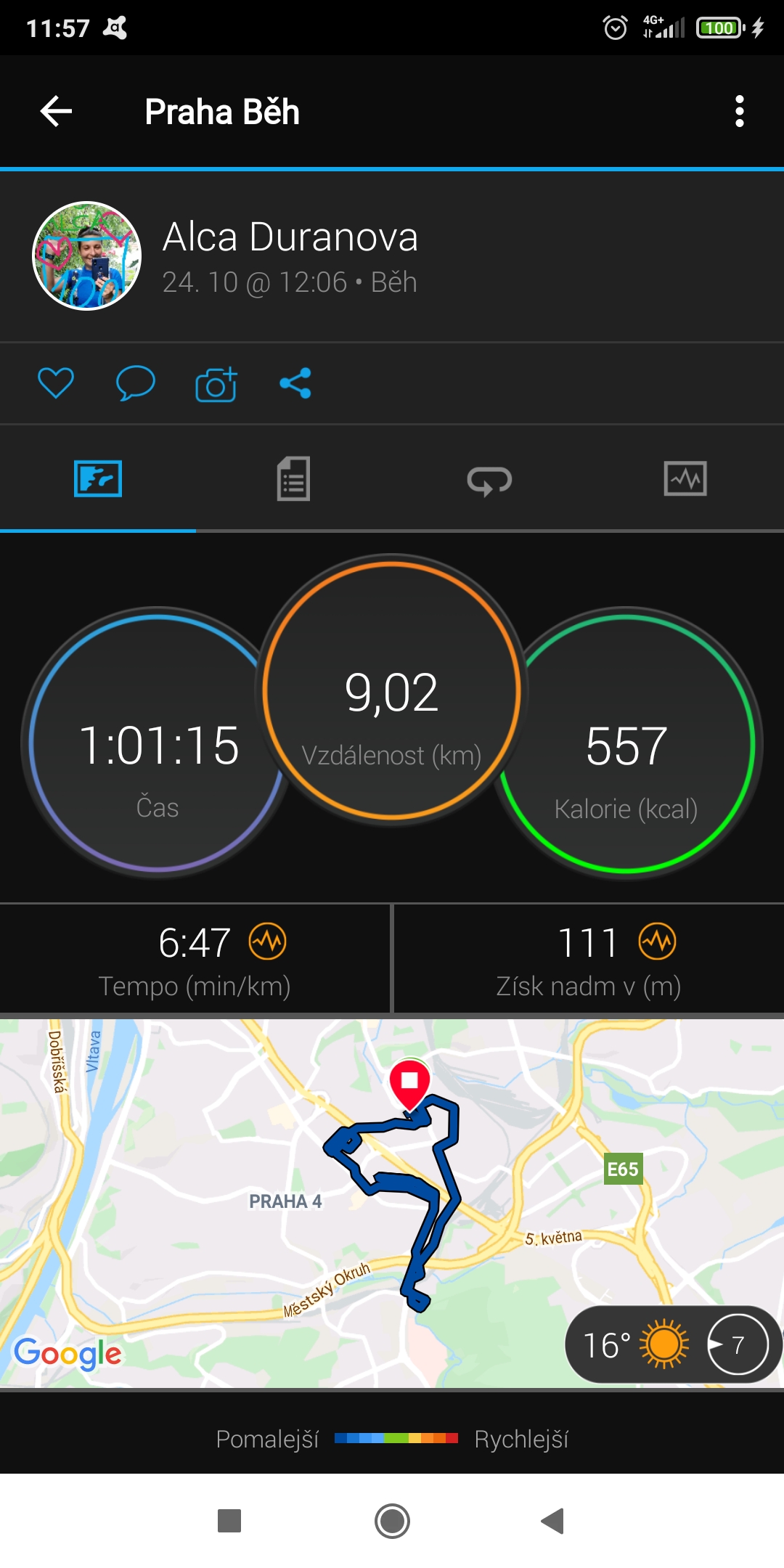Tap the system home button
The height and width of the screenshot is (1568, 784).
(392, 1520)
